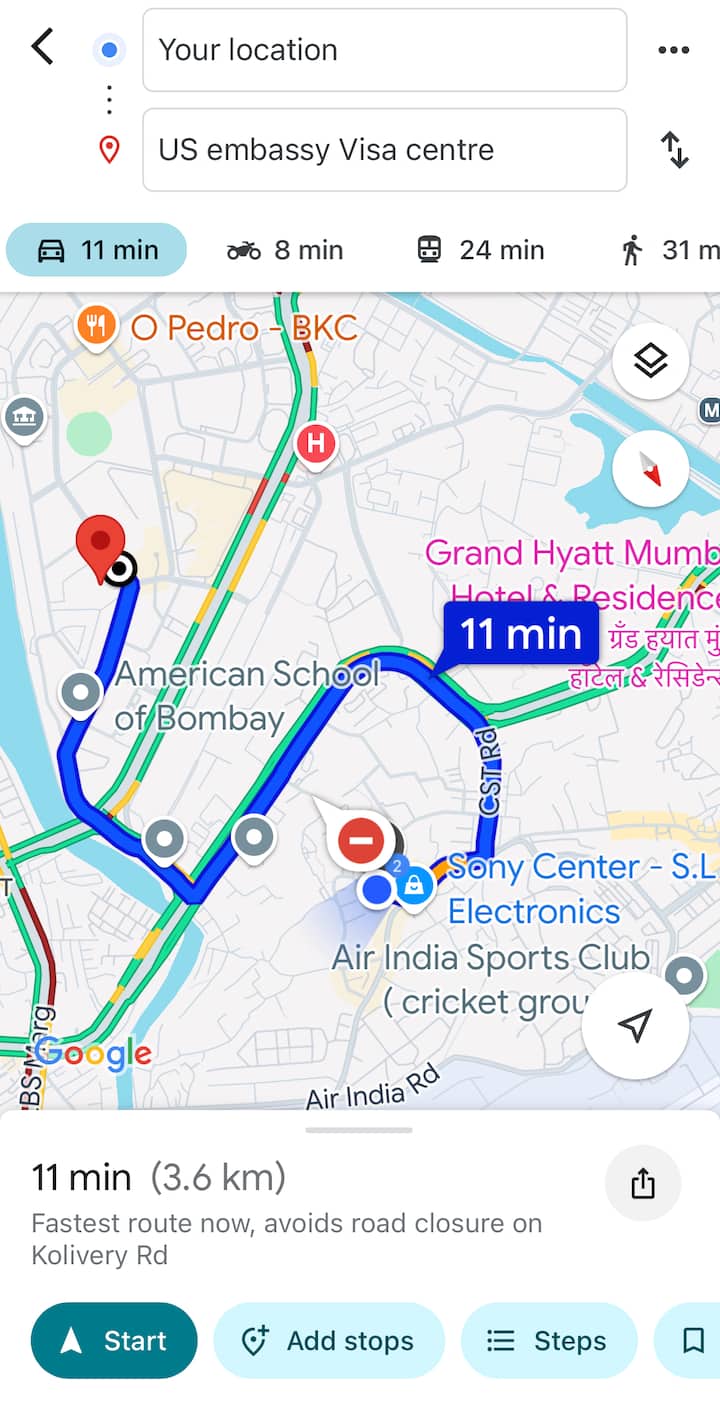The image size is (720, 1402).
Task: Swap start and destination
Action: (675, 150)
